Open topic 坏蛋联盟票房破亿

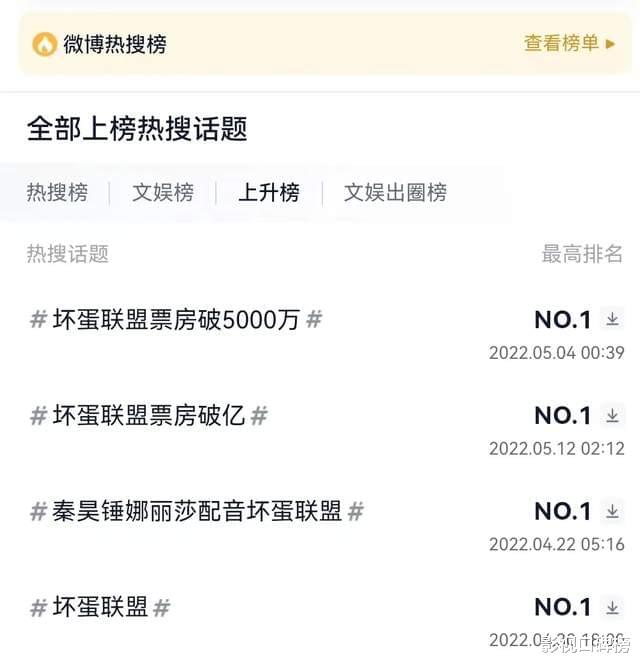[x=148, y=416]
